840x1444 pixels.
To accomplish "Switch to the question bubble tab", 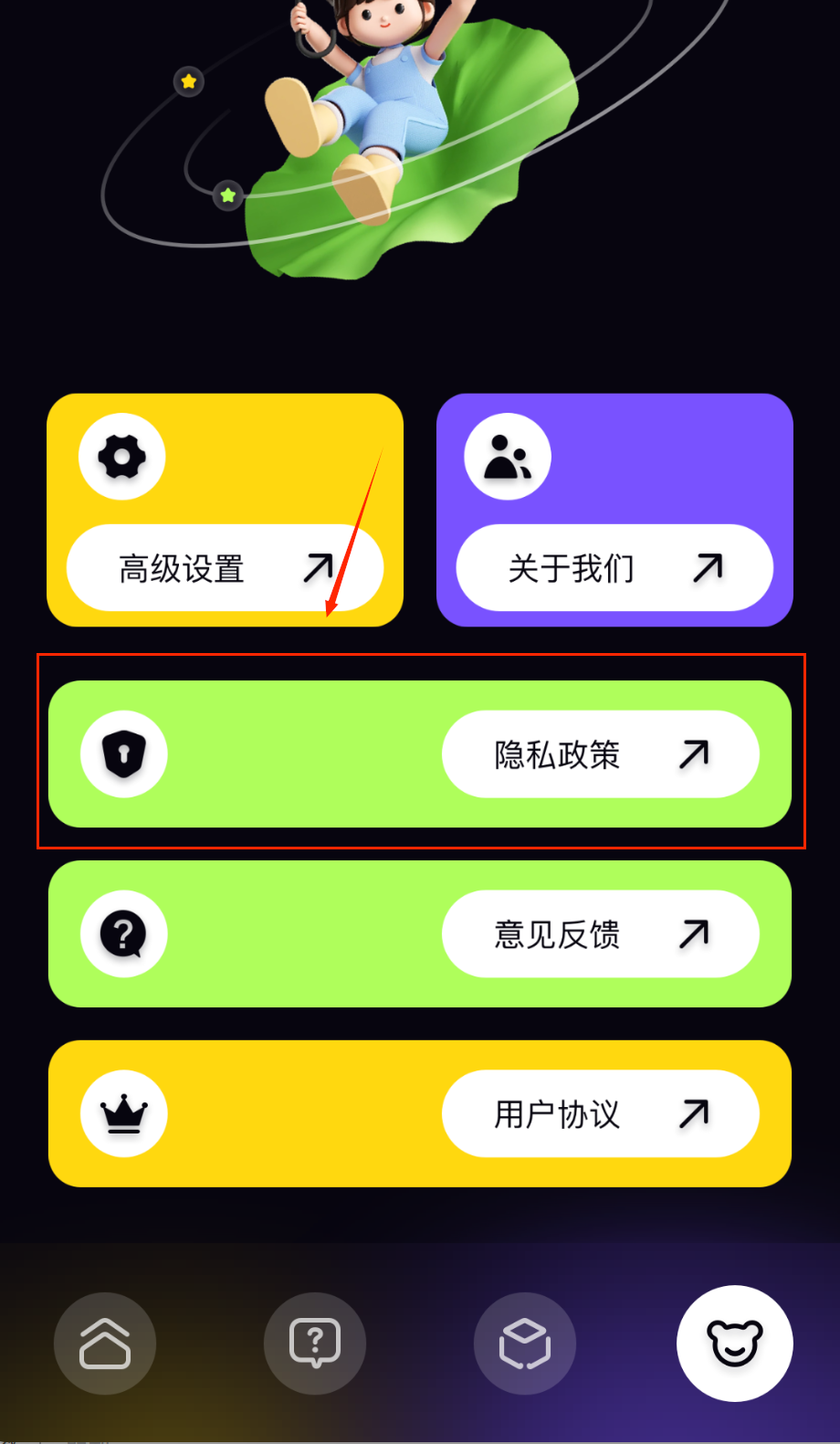I will tap(315, 1344).
